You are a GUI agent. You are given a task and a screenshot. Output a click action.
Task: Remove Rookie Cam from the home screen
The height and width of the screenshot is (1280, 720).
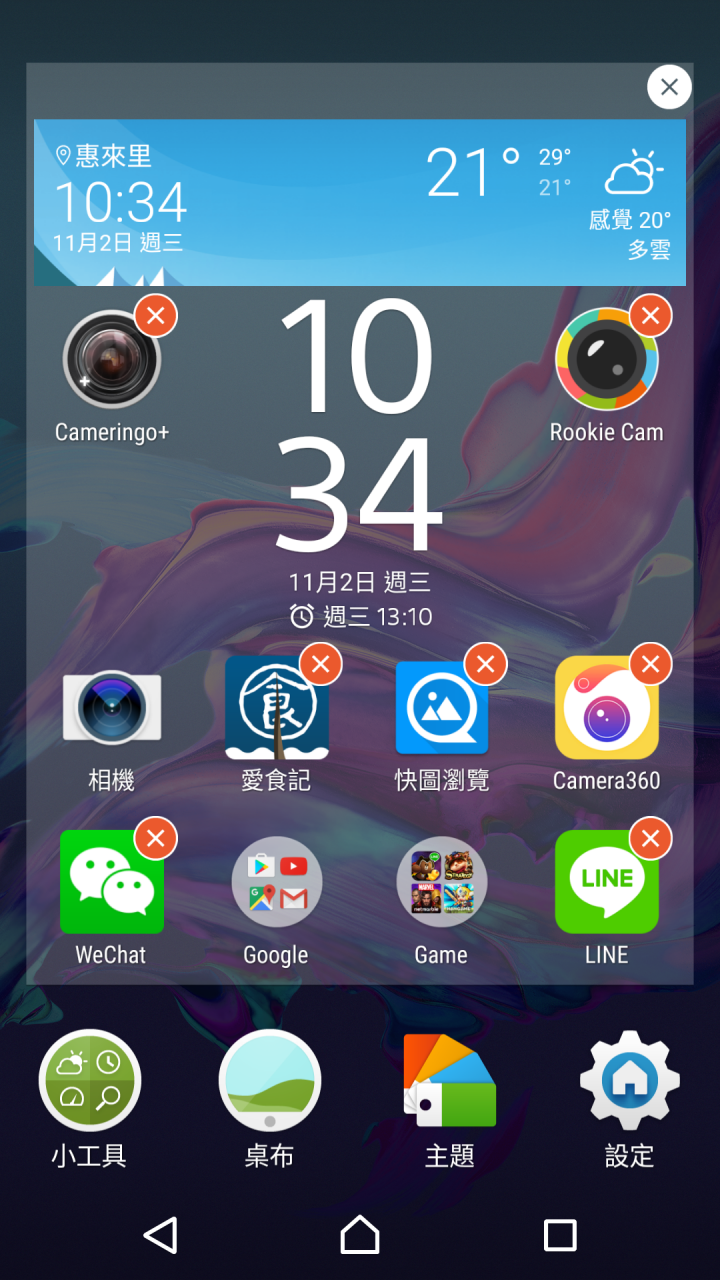650,316
